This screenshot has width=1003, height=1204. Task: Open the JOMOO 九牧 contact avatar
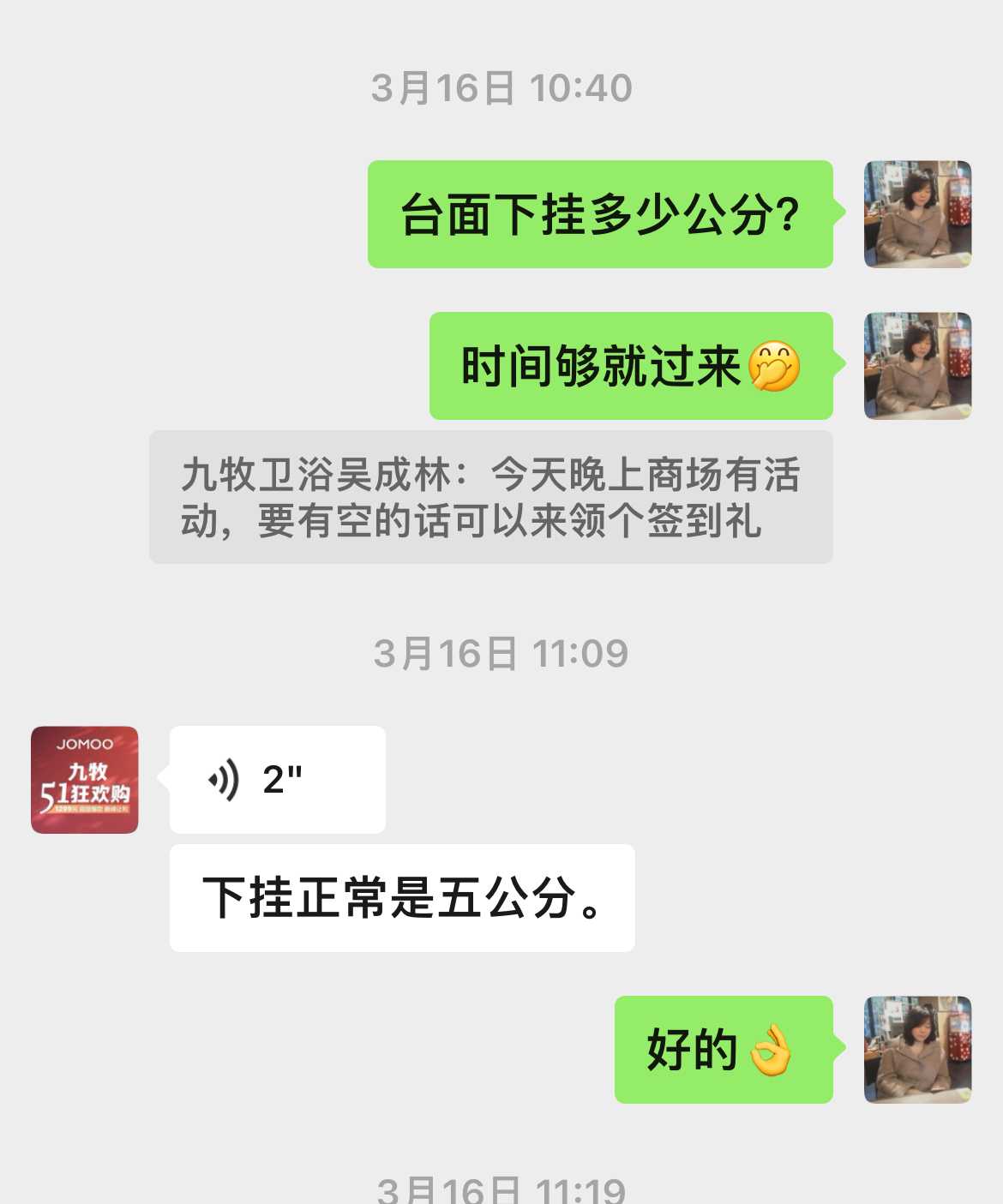(85, 780)
